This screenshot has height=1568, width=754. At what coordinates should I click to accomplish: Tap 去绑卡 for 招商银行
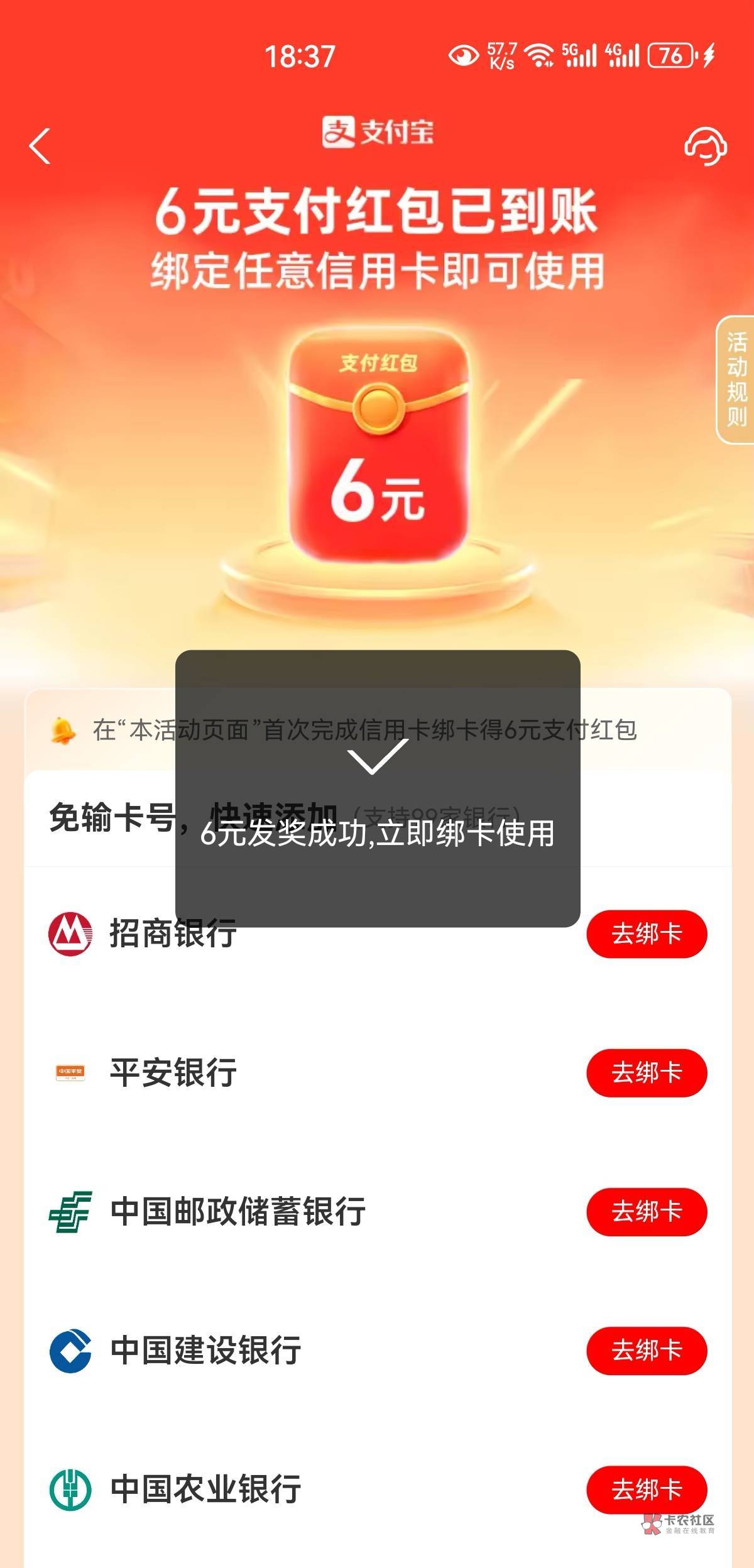tap(647, 934)
